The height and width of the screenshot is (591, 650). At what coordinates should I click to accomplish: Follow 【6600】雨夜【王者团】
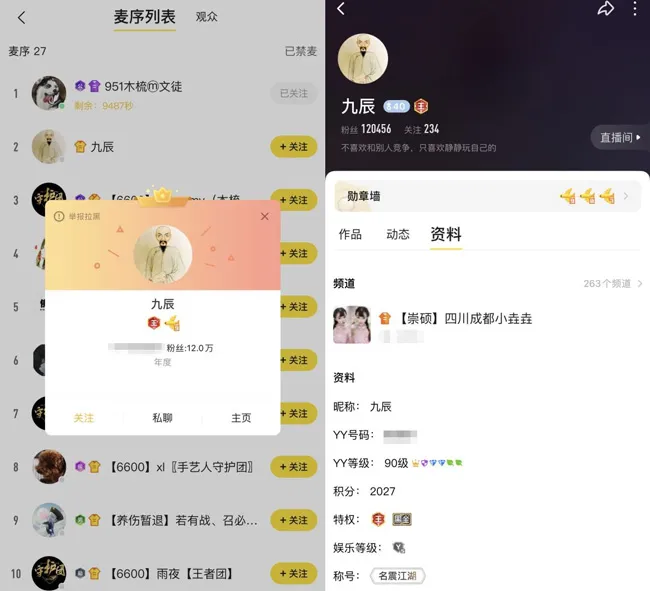point(293,573)
